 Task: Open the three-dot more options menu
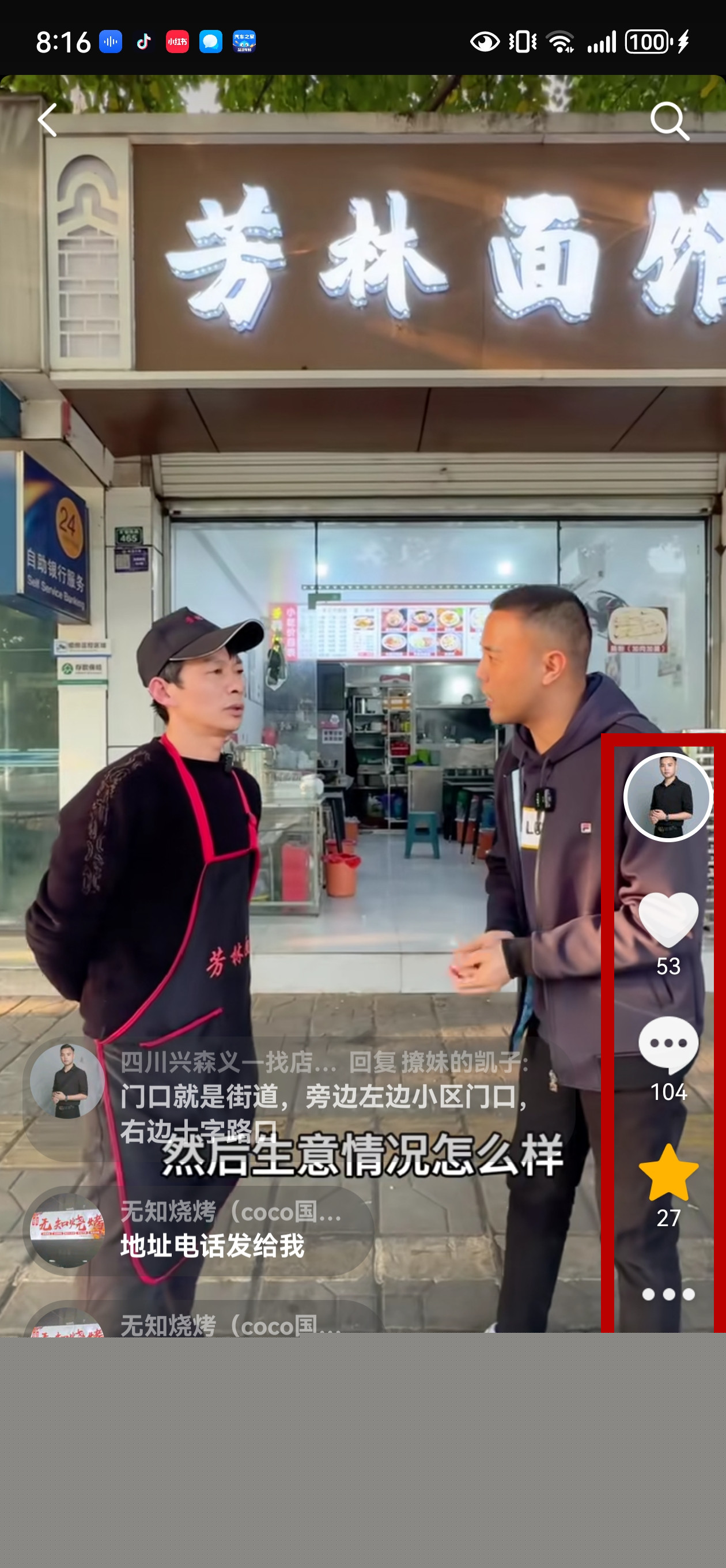tap(668, 1294)
